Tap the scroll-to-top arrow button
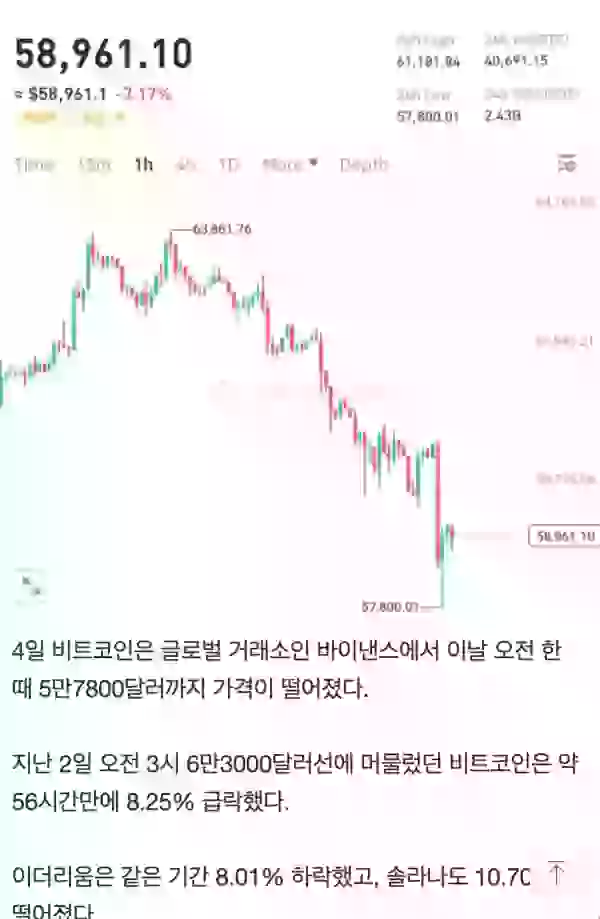The height and width of the screenshot is (919, 600). (x=558, y=875)
